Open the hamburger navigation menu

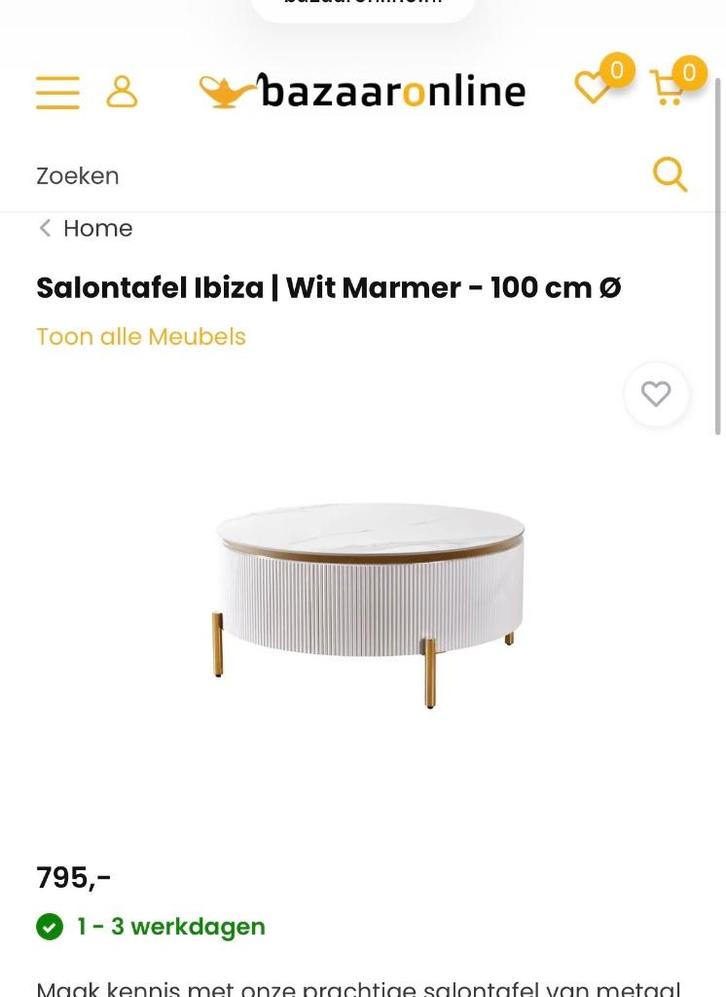point(57,91)
